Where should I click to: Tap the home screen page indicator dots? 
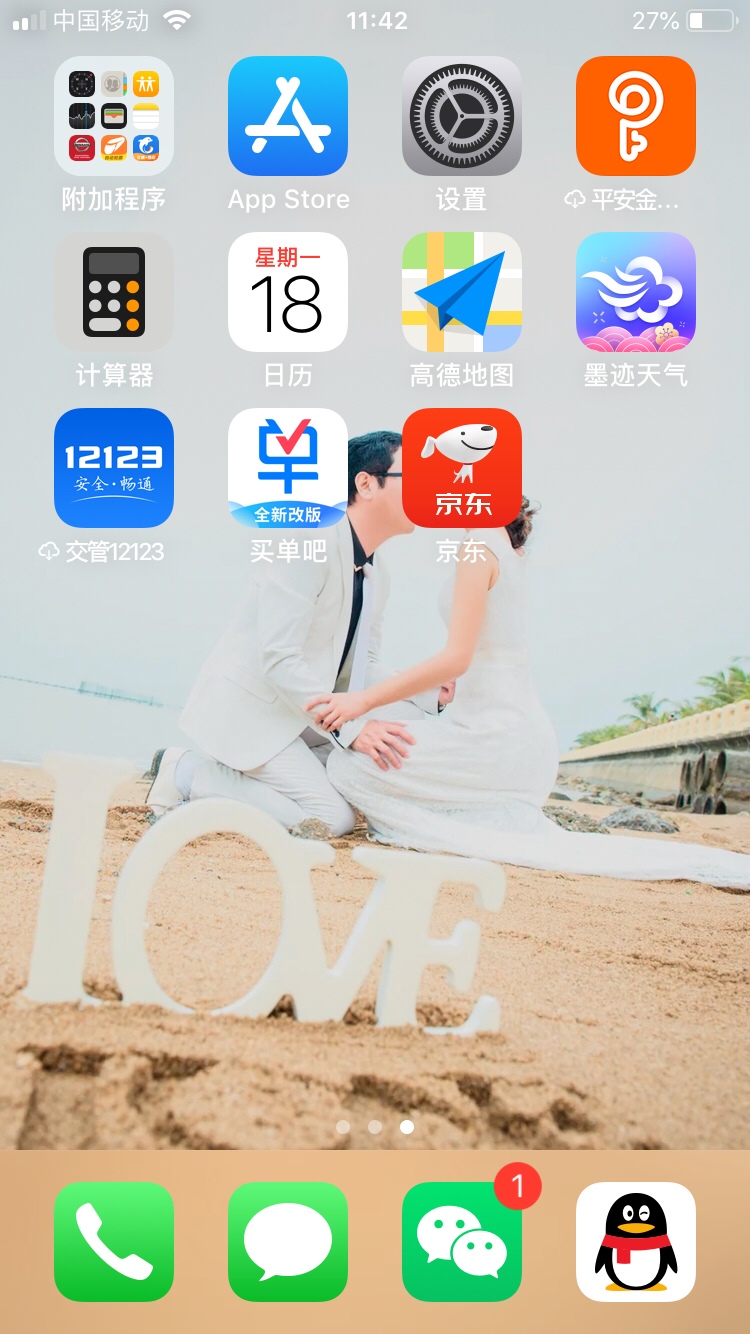coord(375,1126)
